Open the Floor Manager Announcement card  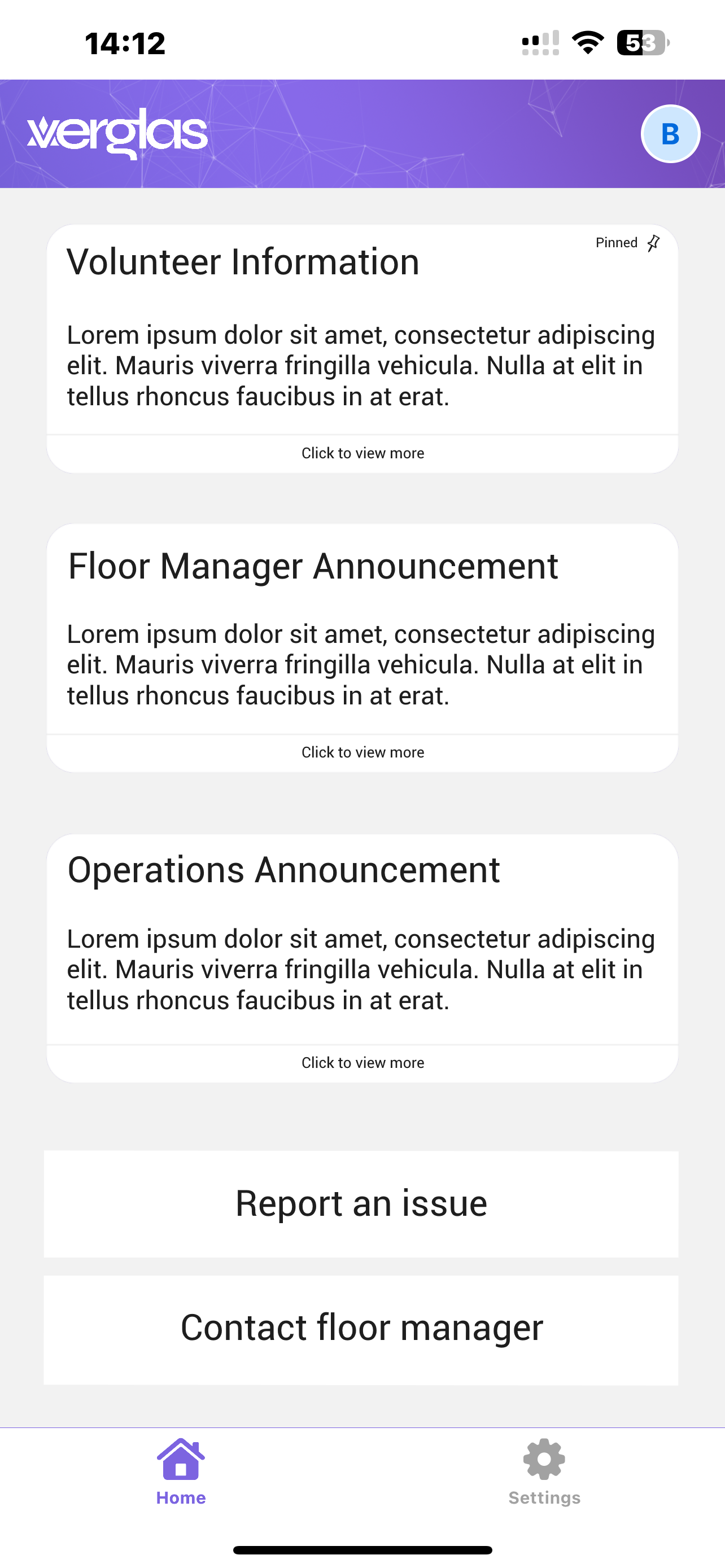[x=362, y=647]
